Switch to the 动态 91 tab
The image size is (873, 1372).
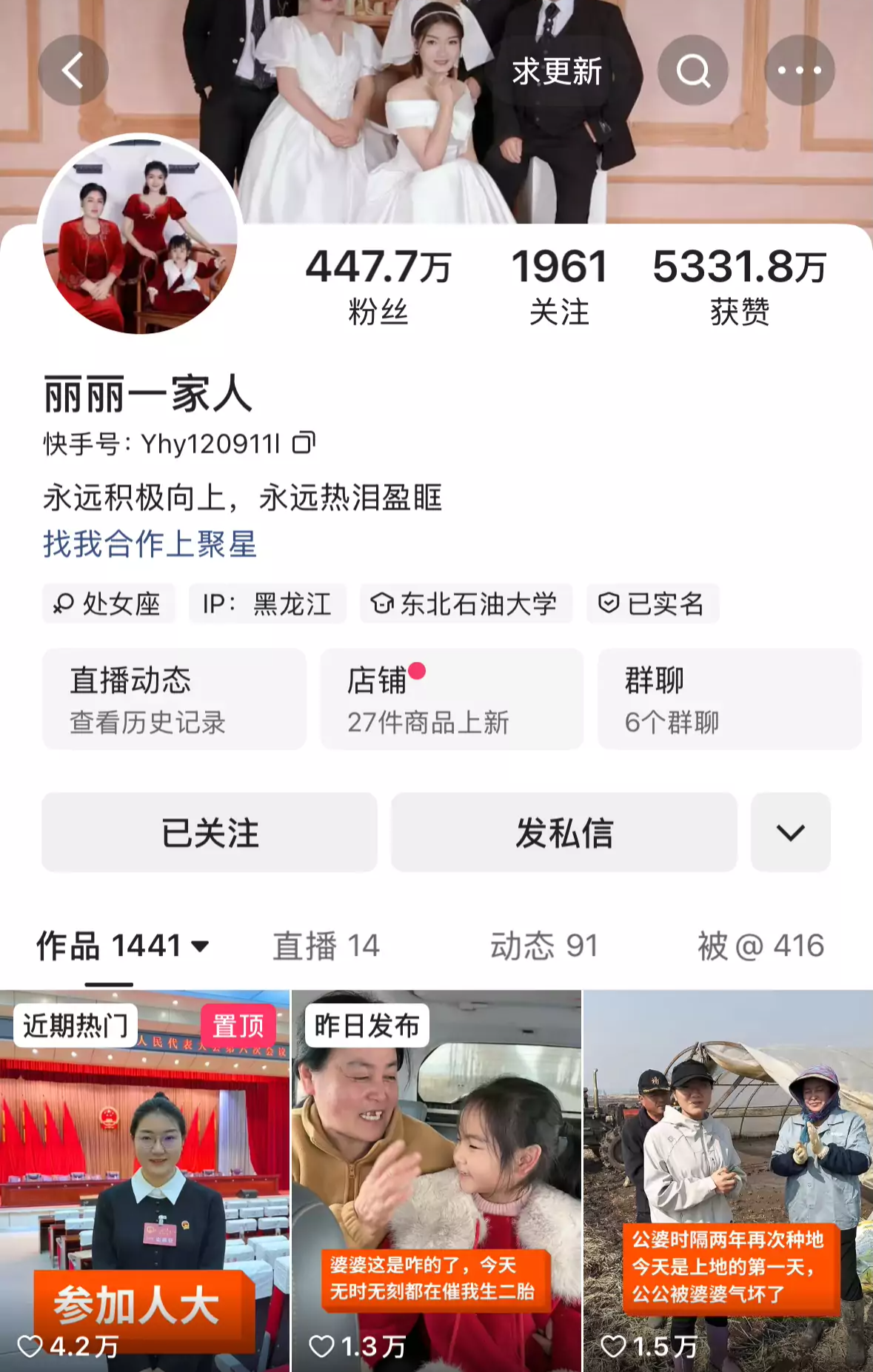point(543,946)
